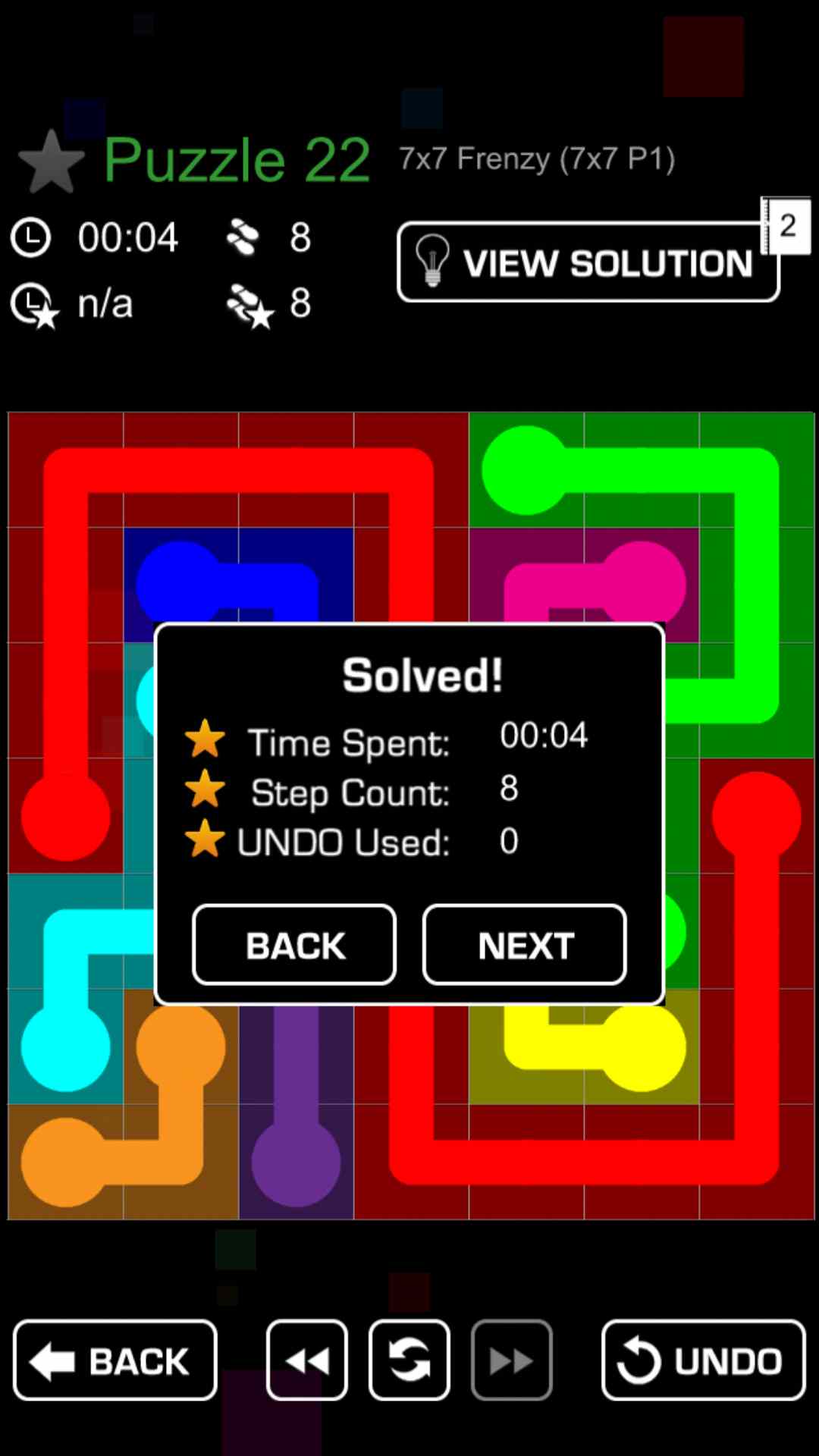The image size is (819, 1456).
Task: Tap the gray star beside Puzzle 22
Action: click(51, 162)
